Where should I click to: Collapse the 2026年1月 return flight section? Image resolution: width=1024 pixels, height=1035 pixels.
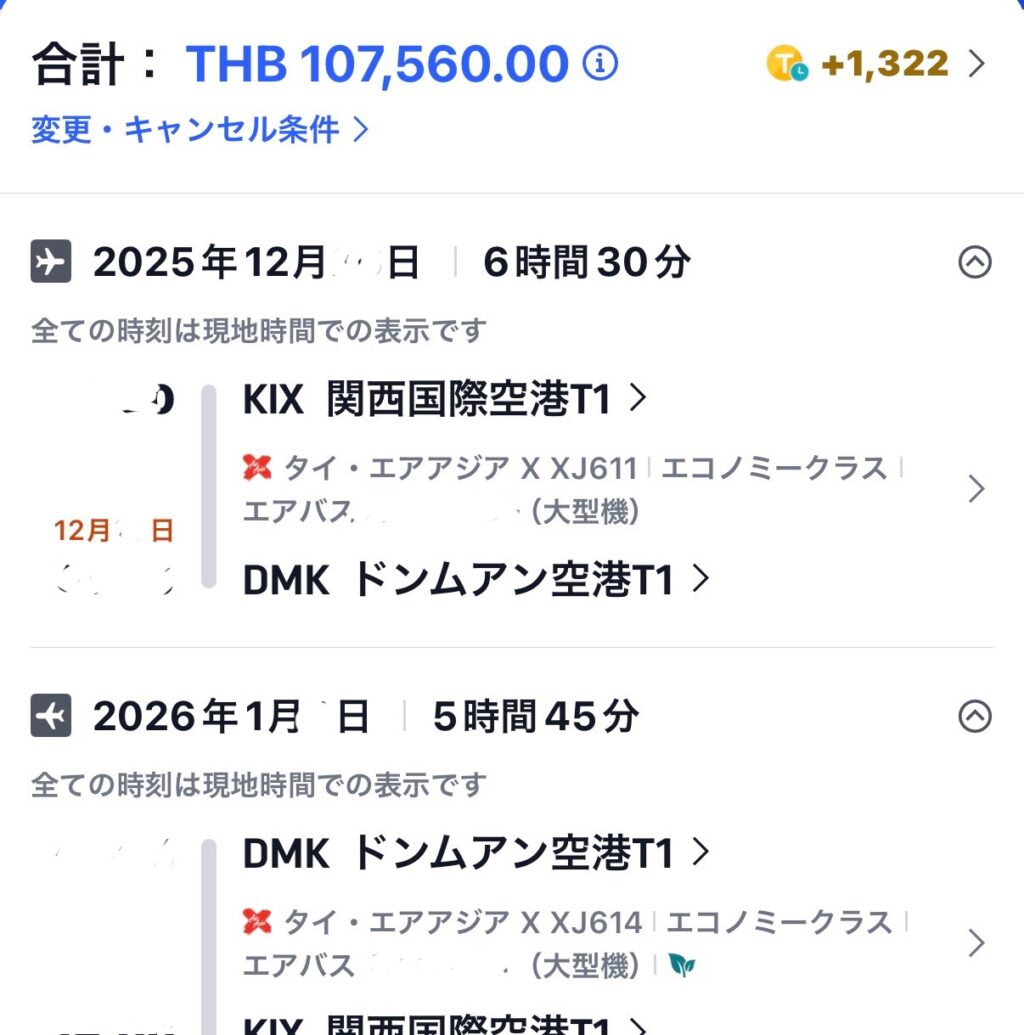pos(975,716)
